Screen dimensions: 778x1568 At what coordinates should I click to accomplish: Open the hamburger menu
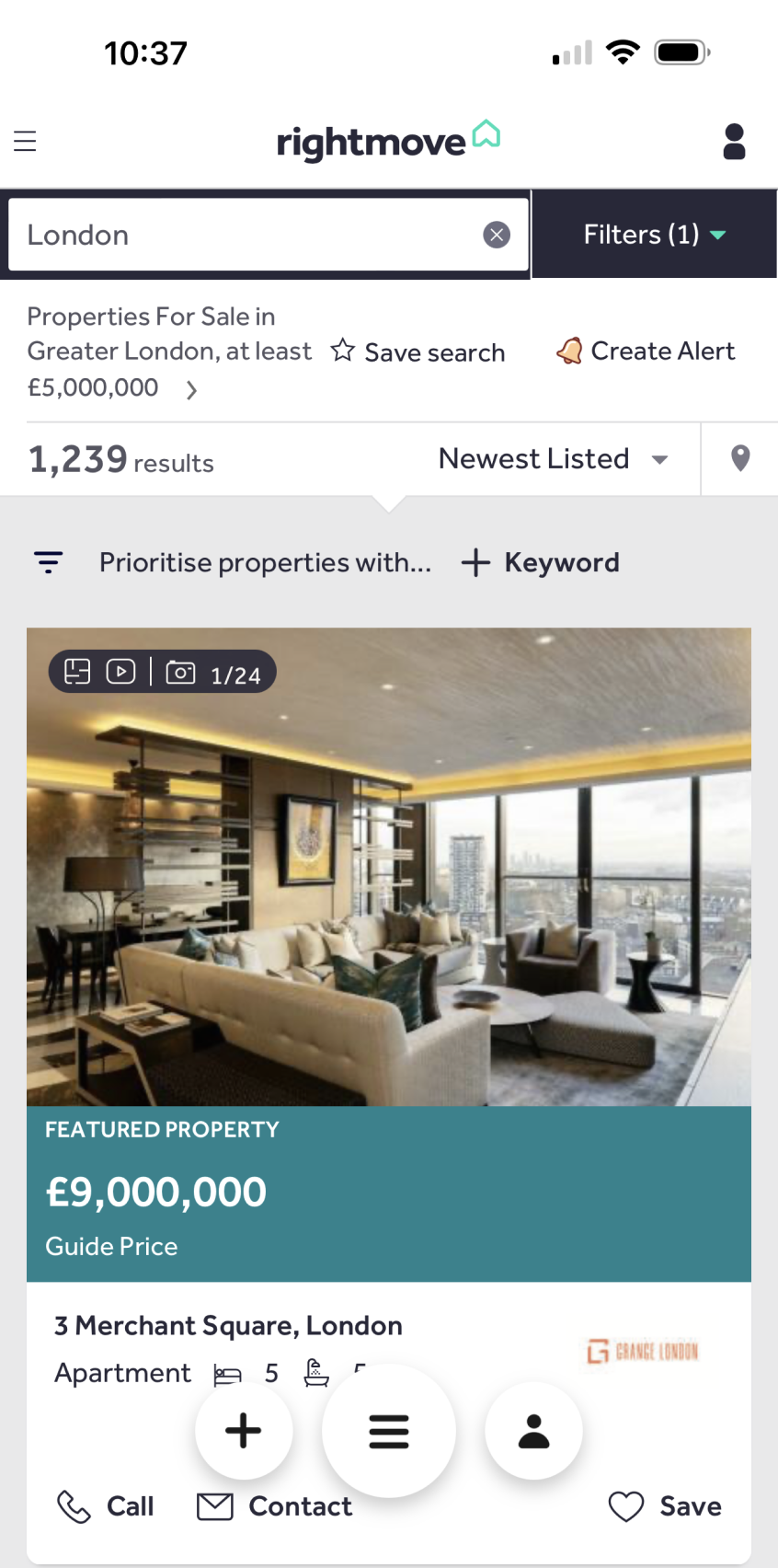click(x=25, y=141)
